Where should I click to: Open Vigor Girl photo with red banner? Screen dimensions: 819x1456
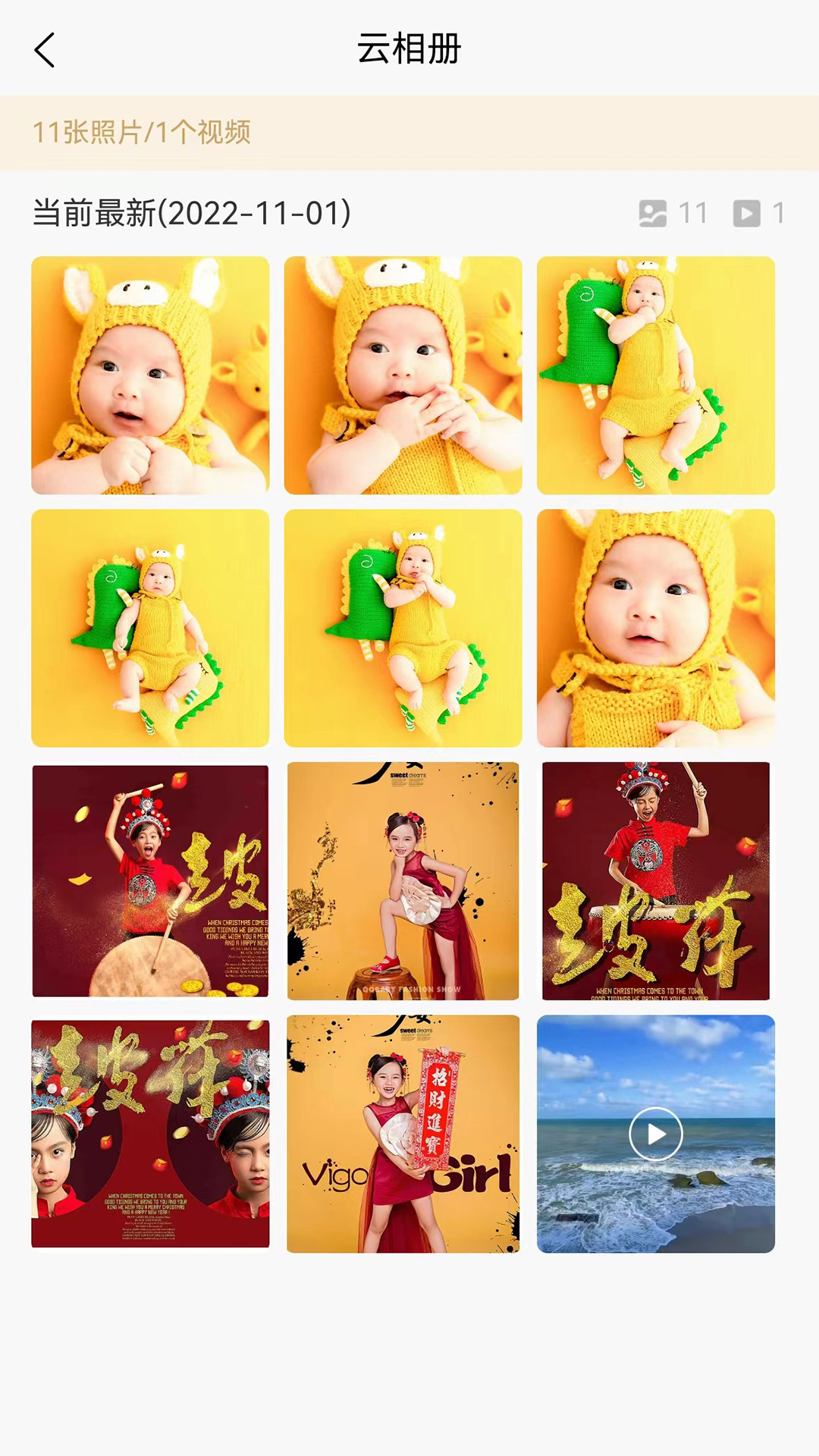click(403, 1134)
